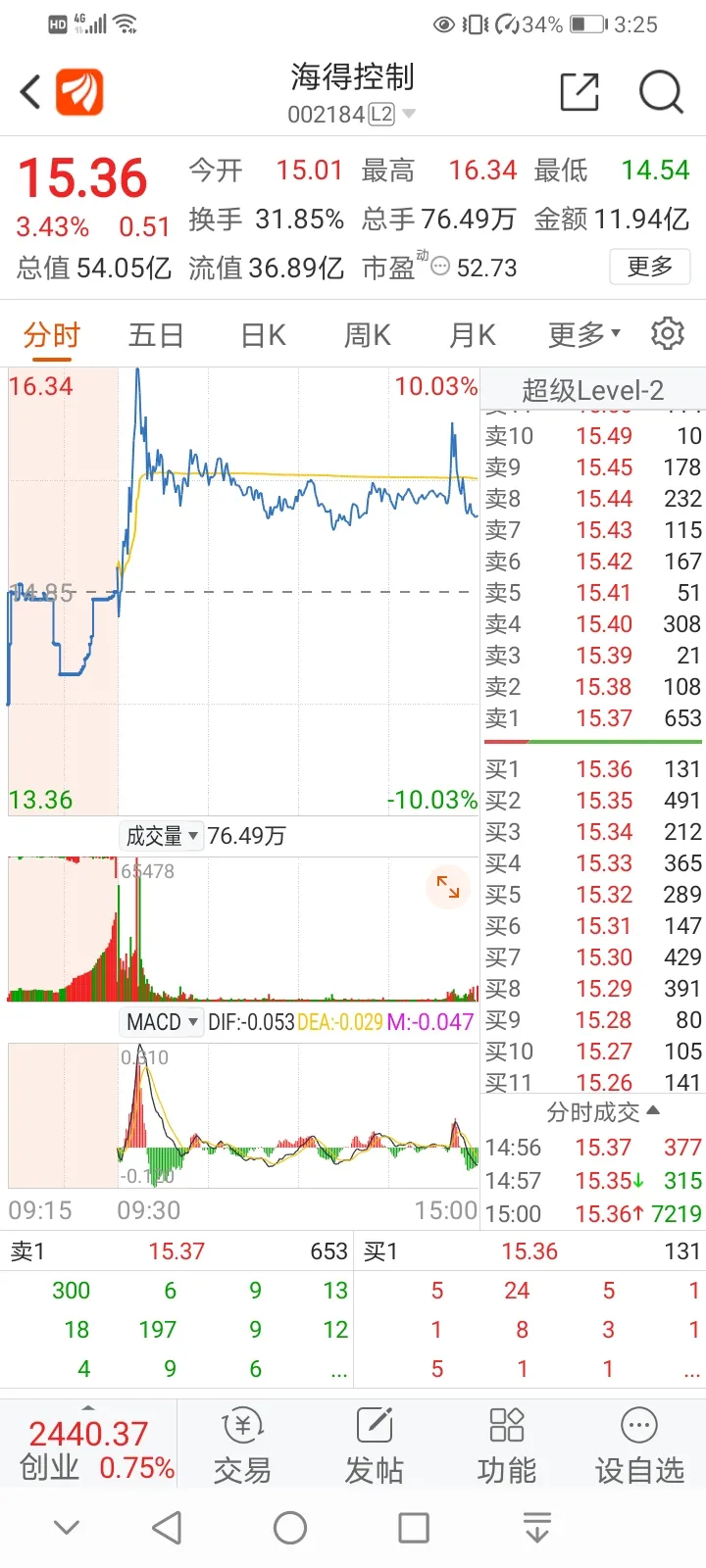Change the 成交量 indicator dropdown
The width and height of the screenshot is (706, 1568).
coord(162,836)
